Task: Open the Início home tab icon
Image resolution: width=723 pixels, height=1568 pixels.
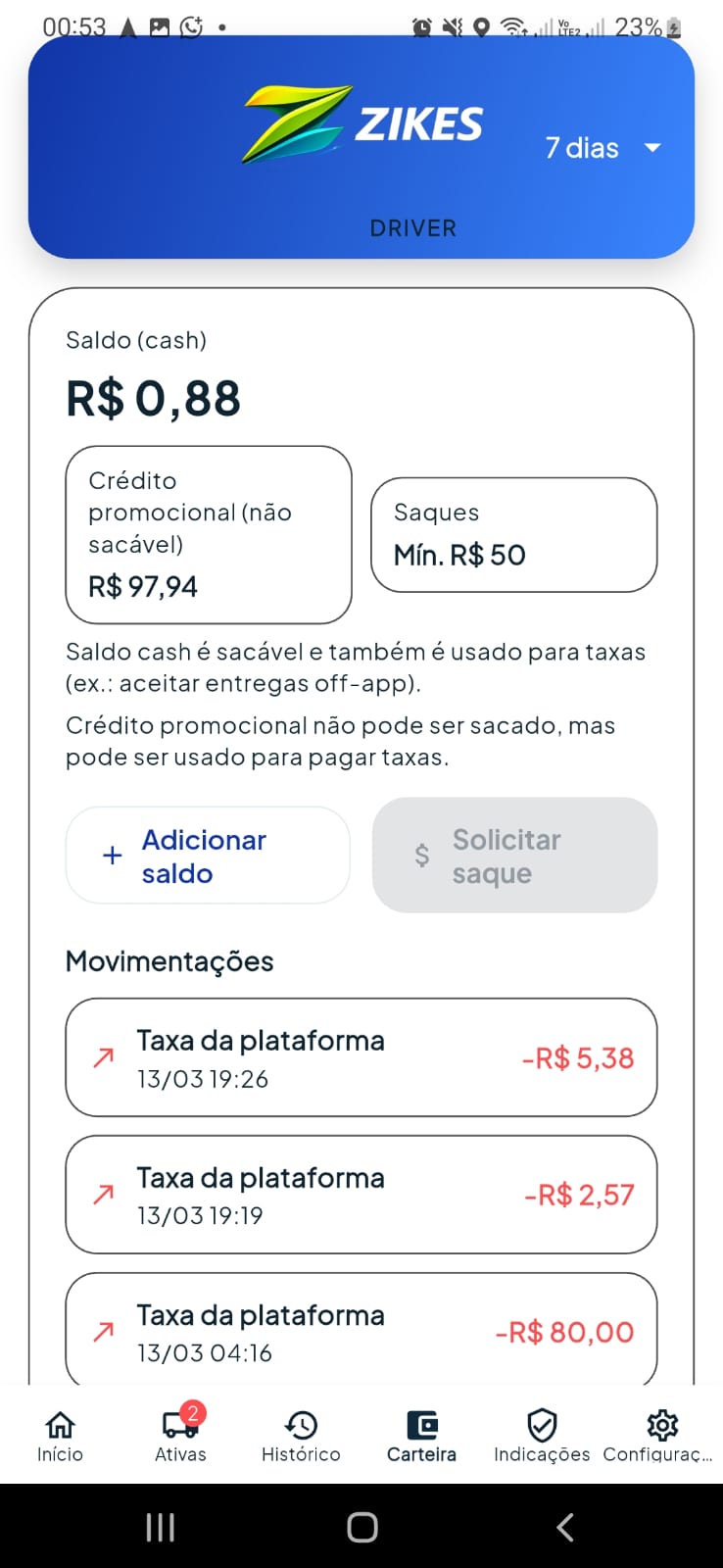Action: [x=60, y=1424]
